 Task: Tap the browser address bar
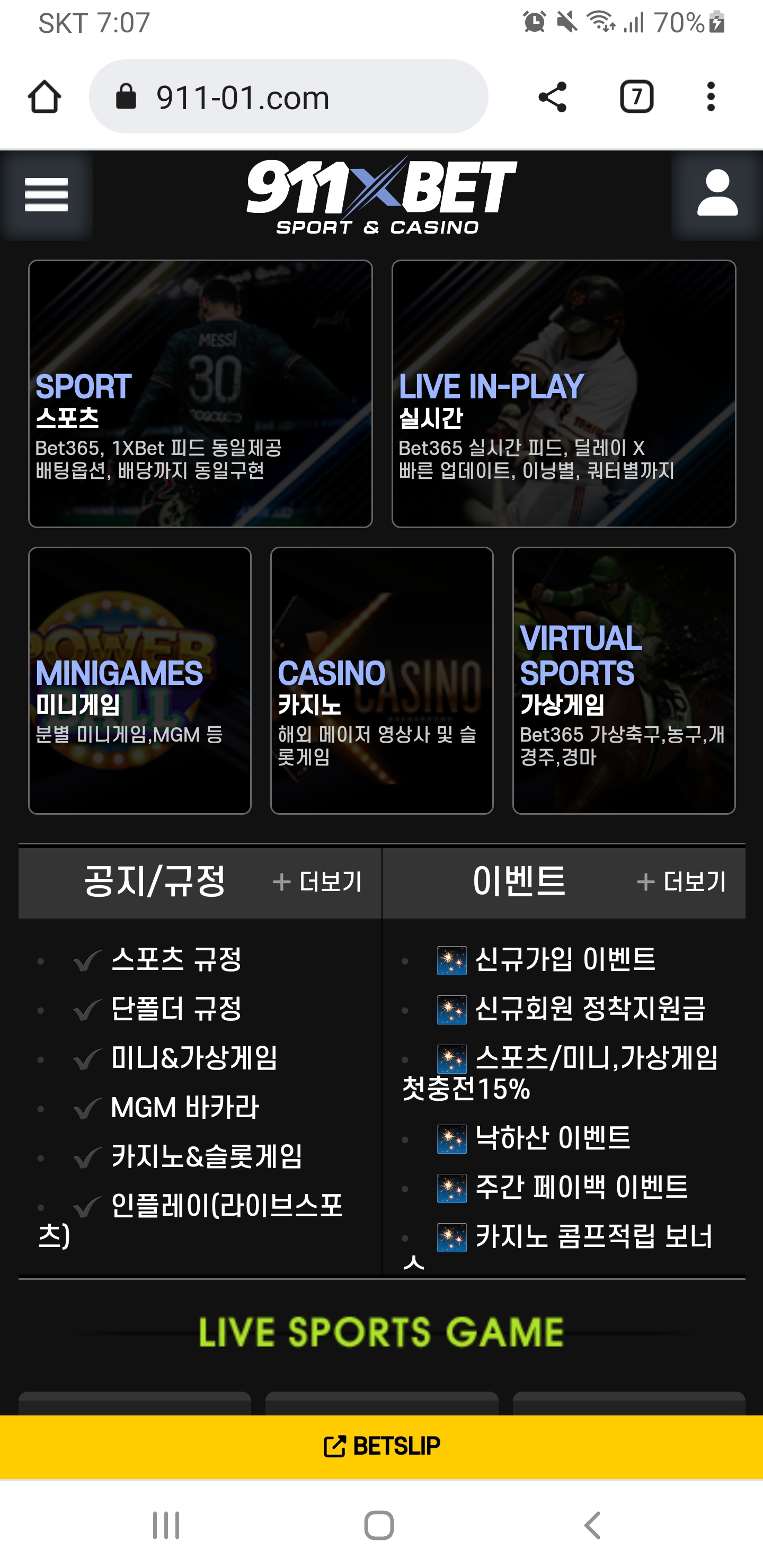288,97
